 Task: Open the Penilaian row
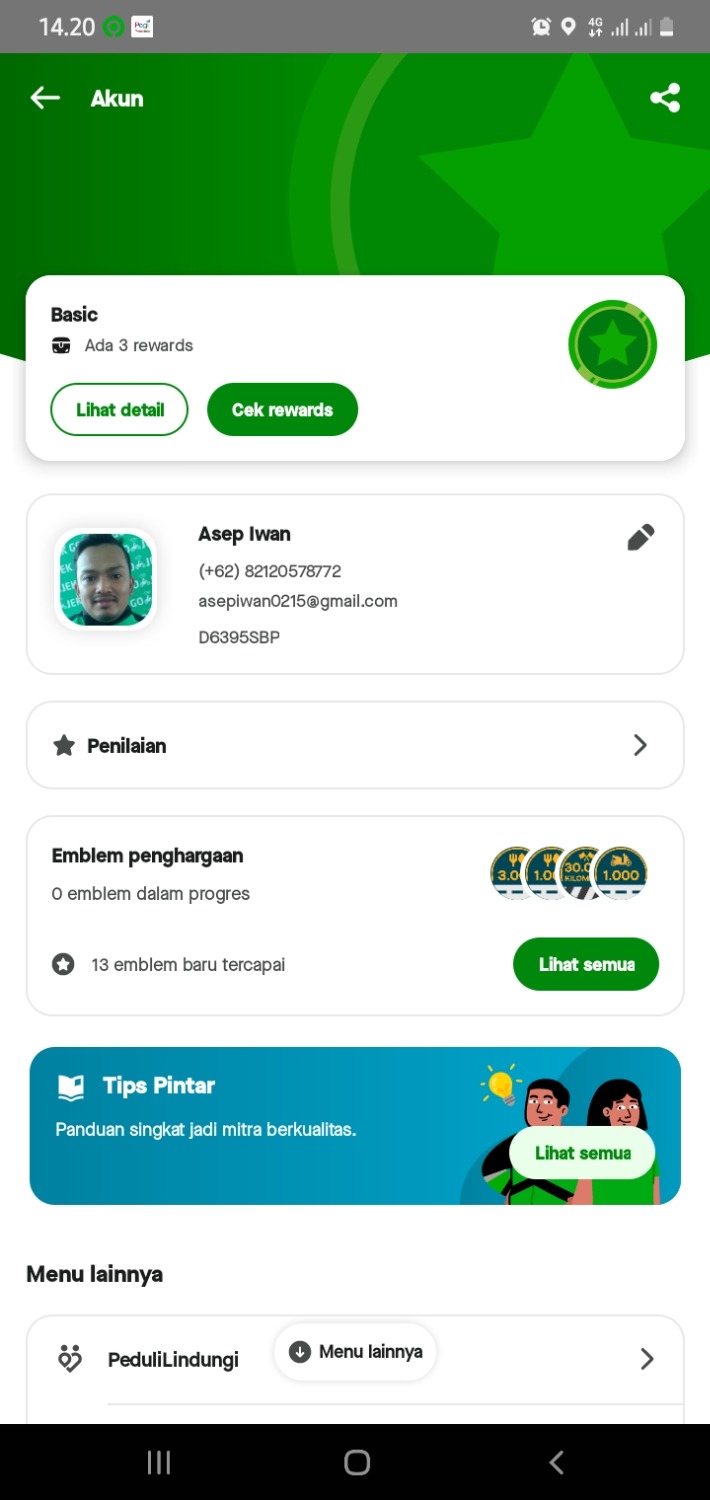coord(355,745)
